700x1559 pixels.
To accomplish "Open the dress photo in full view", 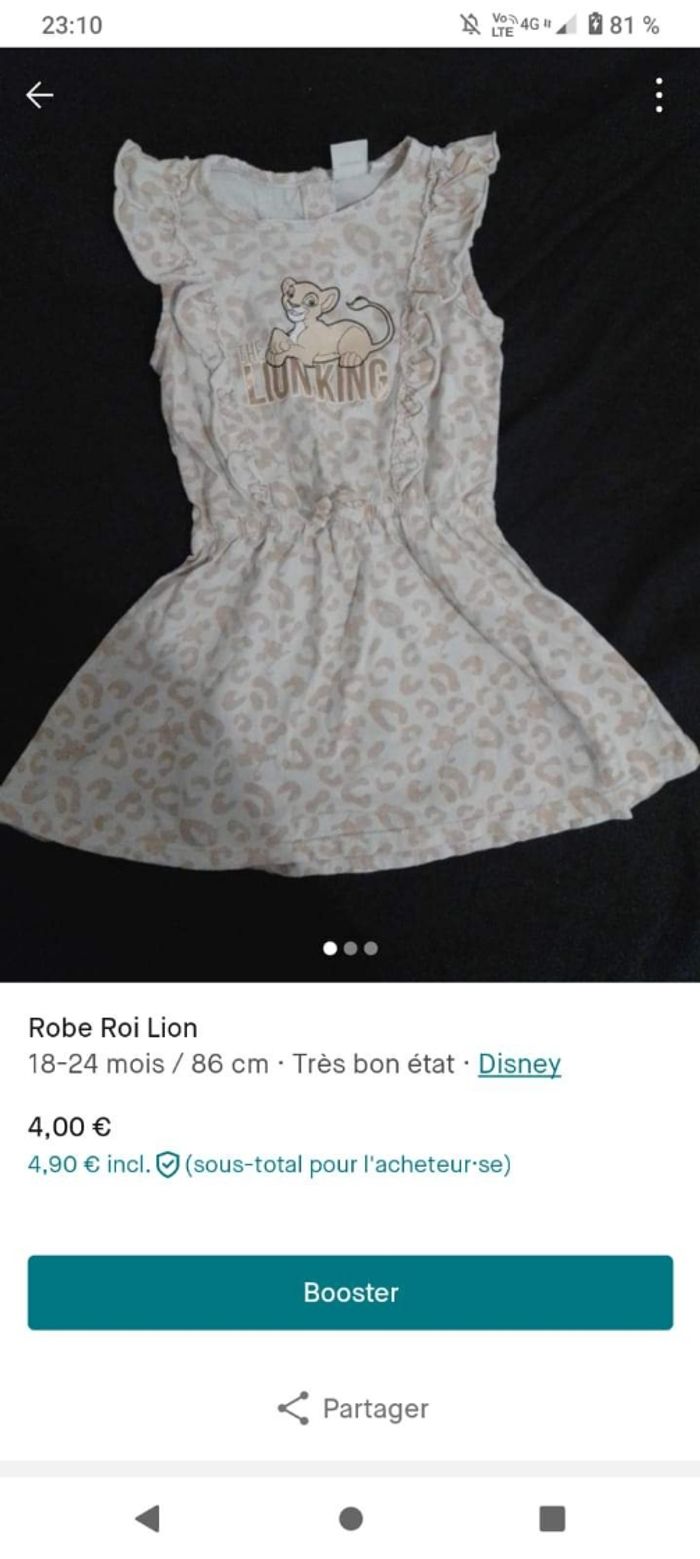I will click(x=350, y=500).
